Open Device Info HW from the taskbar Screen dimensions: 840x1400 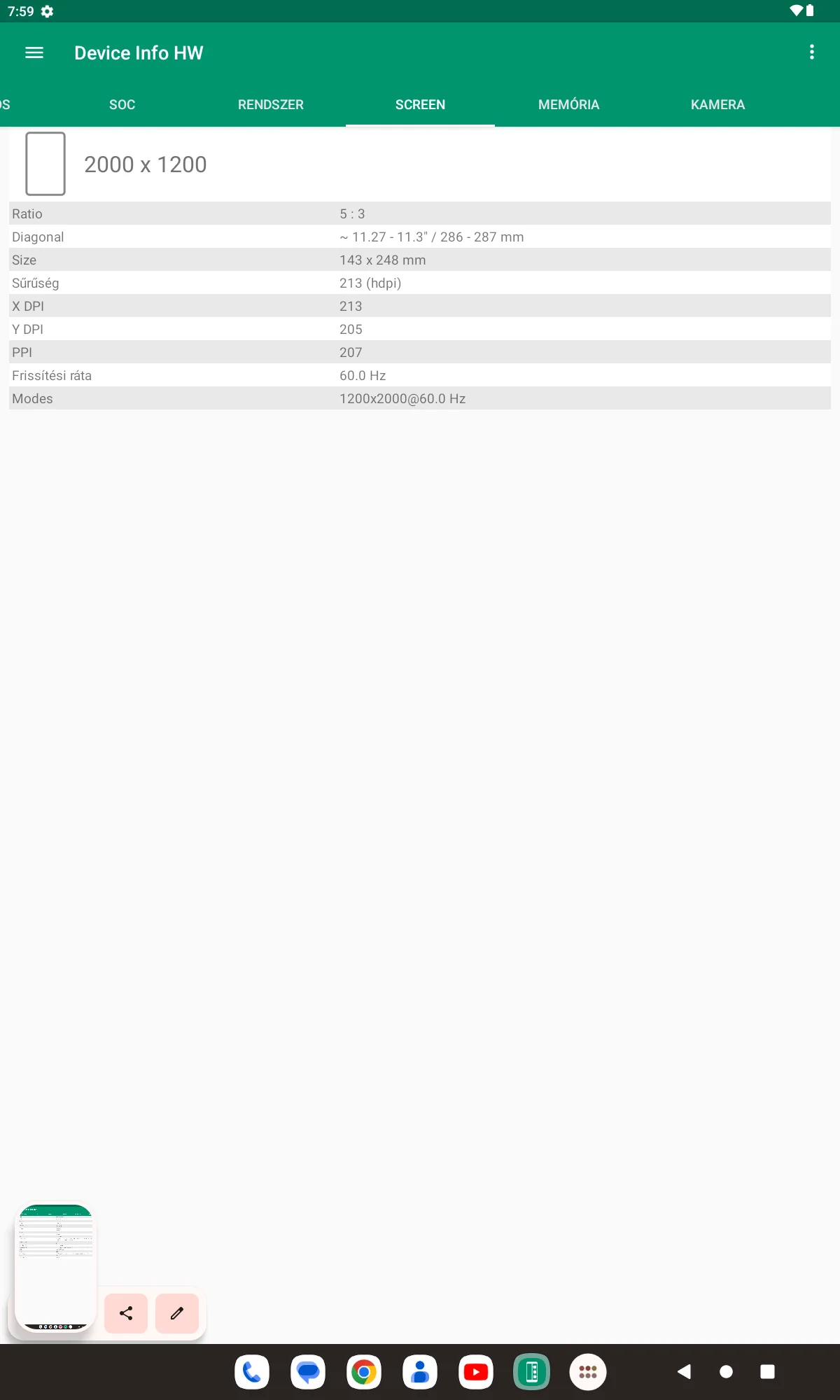click(532, 1372)
